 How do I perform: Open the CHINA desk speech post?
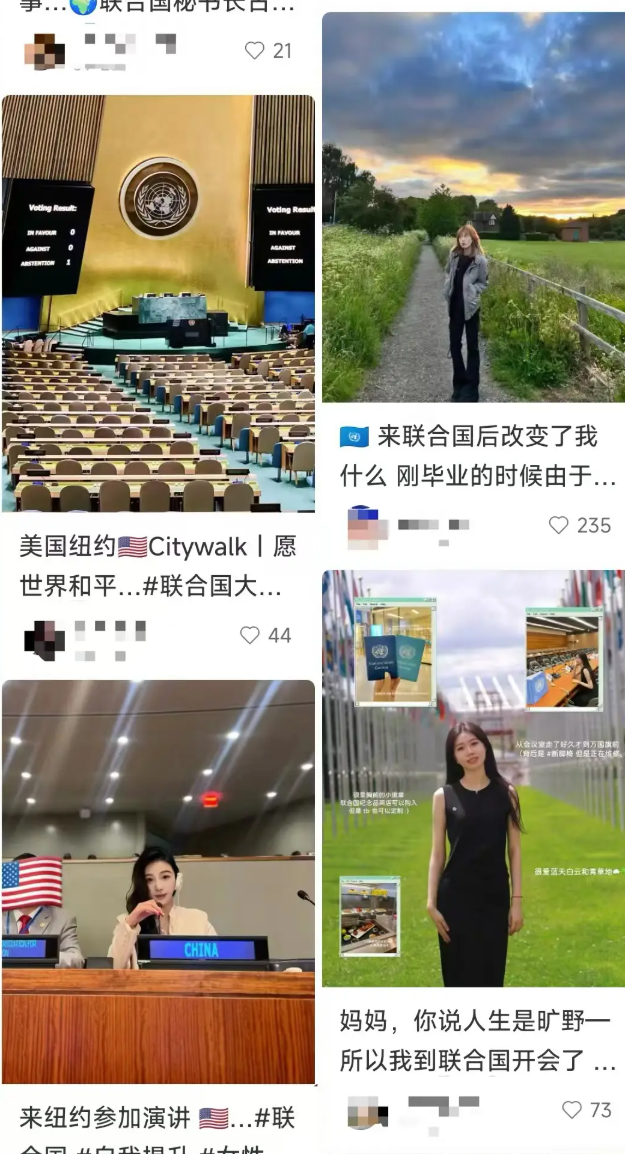pyautogui.click(x=158, y=880)
